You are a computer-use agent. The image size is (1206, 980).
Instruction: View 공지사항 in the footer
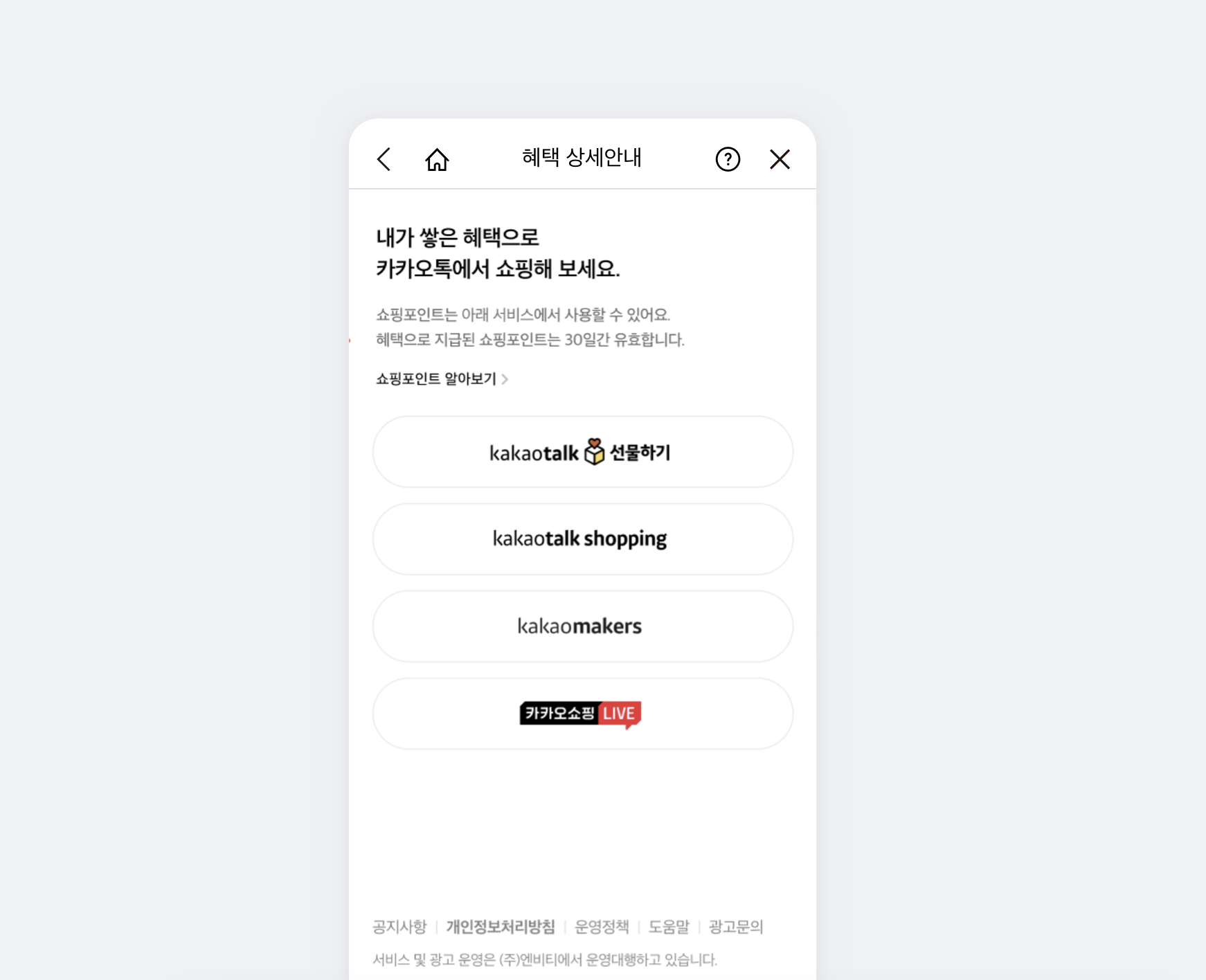399,927
